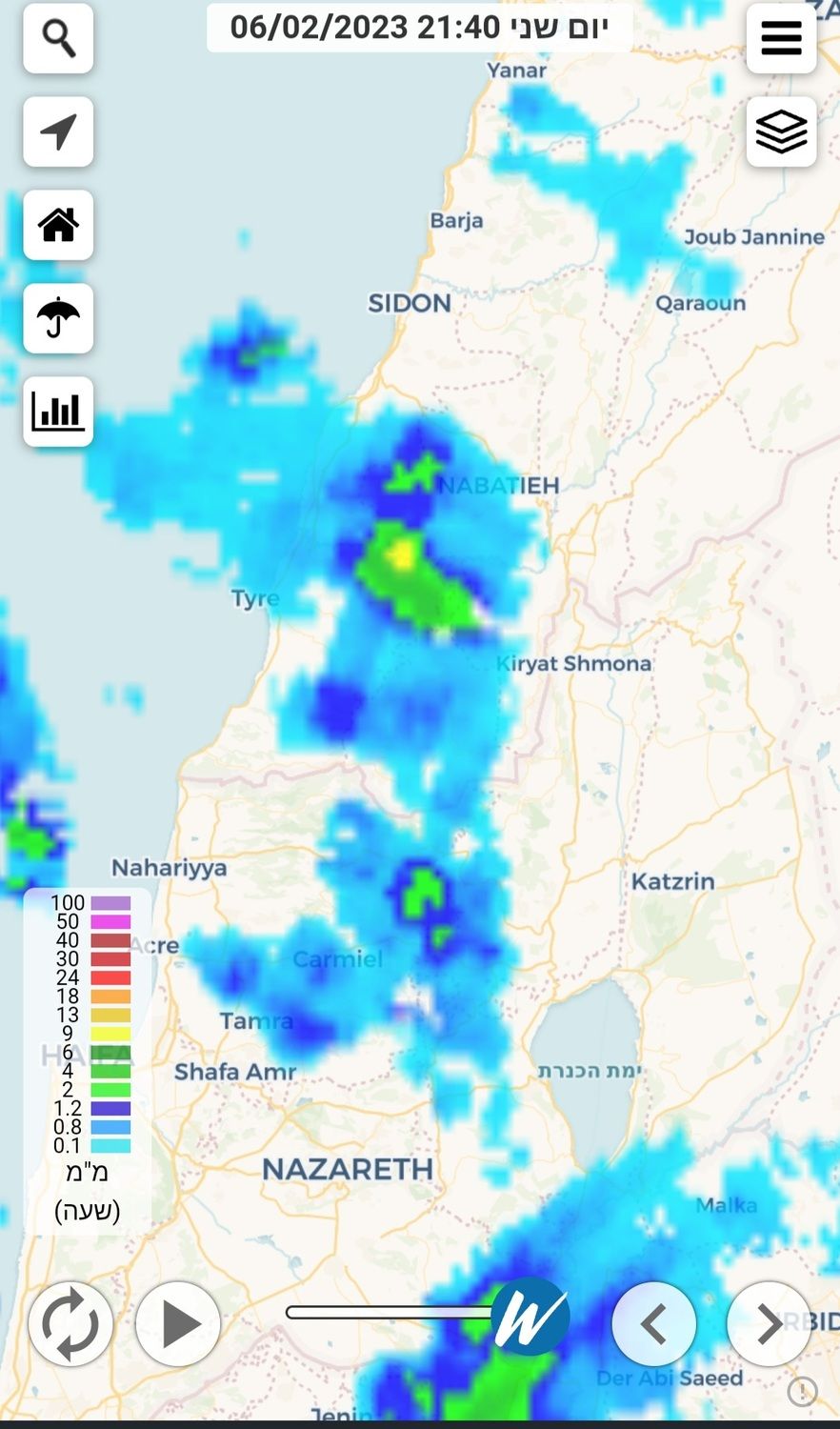The height and width of the screenshot is (1429, 840).
Task: Step back to the previous radar frame
Action: [653, 1323]
